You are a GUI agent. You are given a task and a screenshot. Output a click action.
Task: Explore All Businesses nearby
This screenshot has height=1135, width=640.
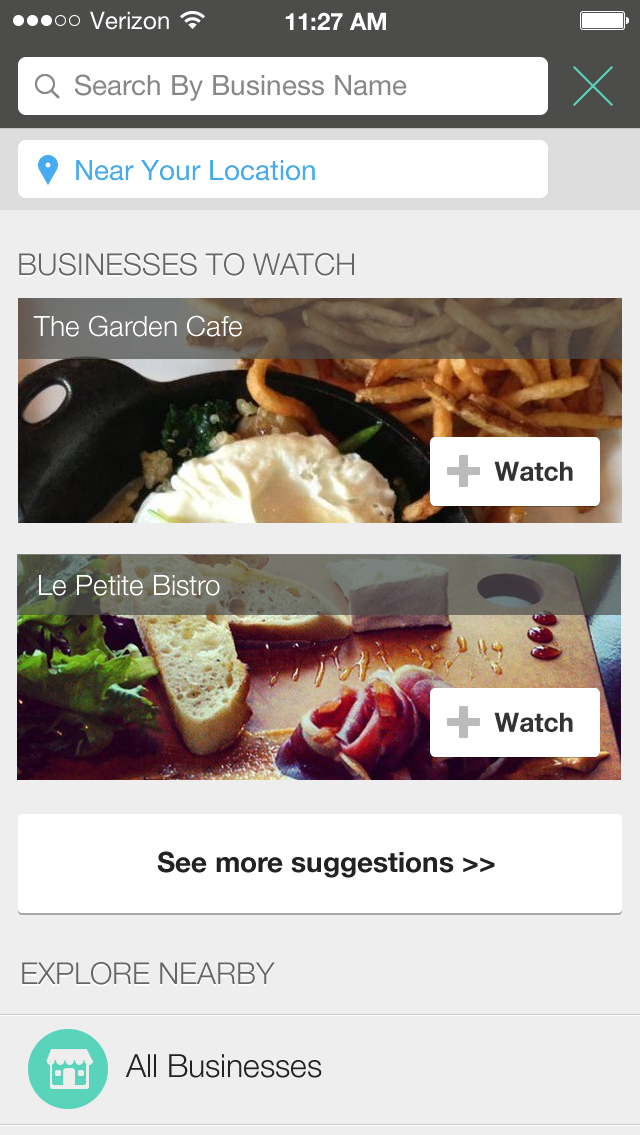pos(224,1067)
